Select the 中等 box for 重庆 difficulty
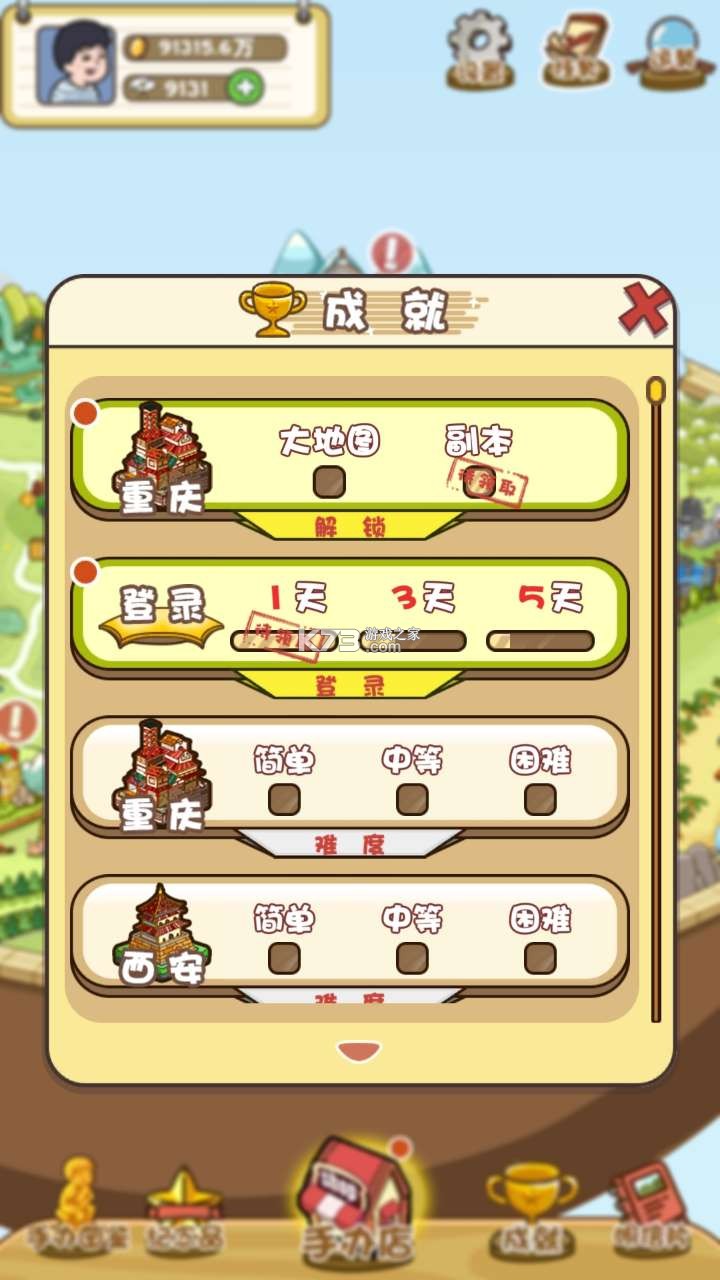The width and height of the screenshot is (720, 1280). point(412,799)
